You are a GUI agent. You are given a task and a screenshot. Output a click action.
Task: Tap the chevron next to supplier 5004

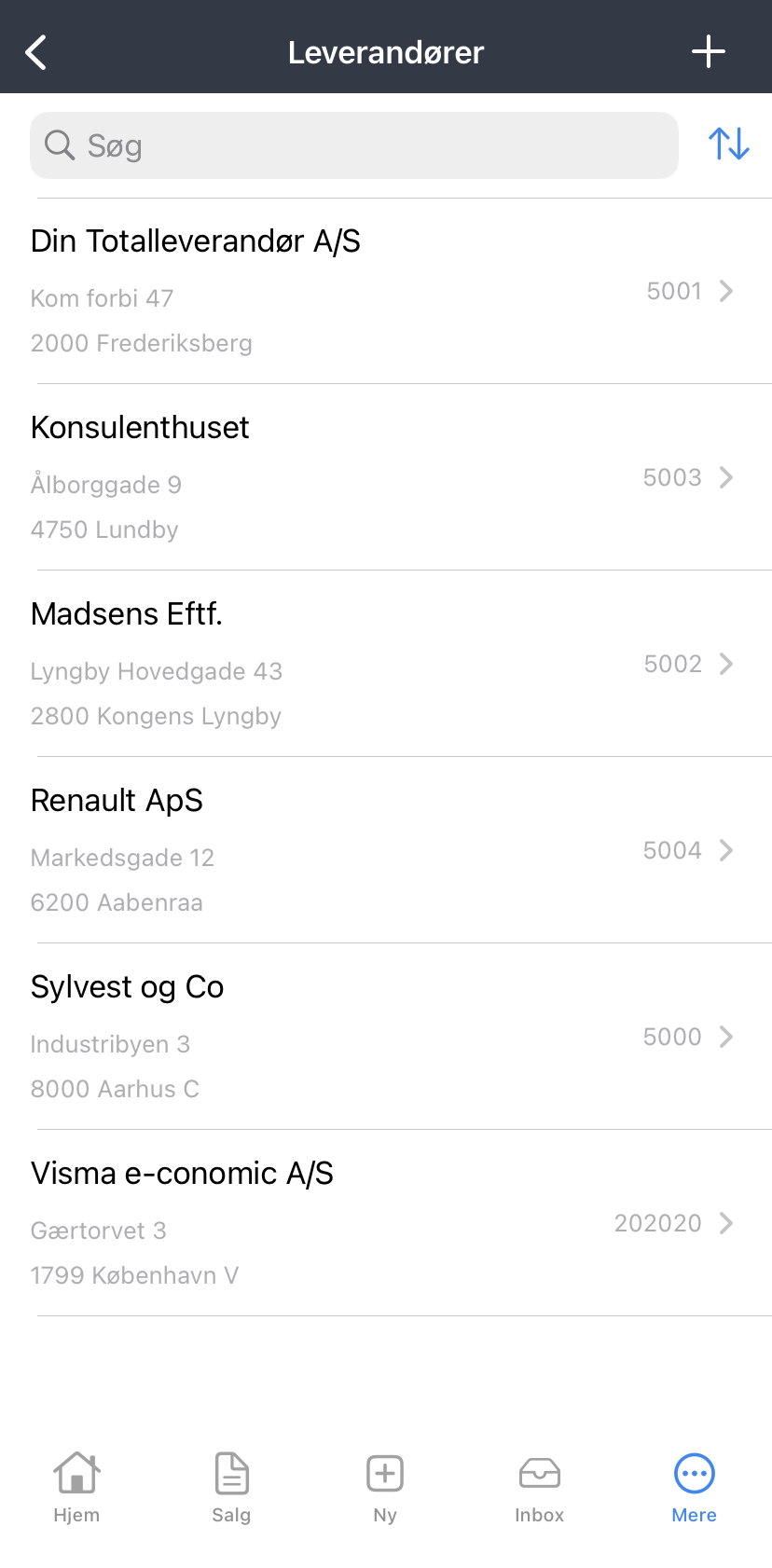(726, 850)
